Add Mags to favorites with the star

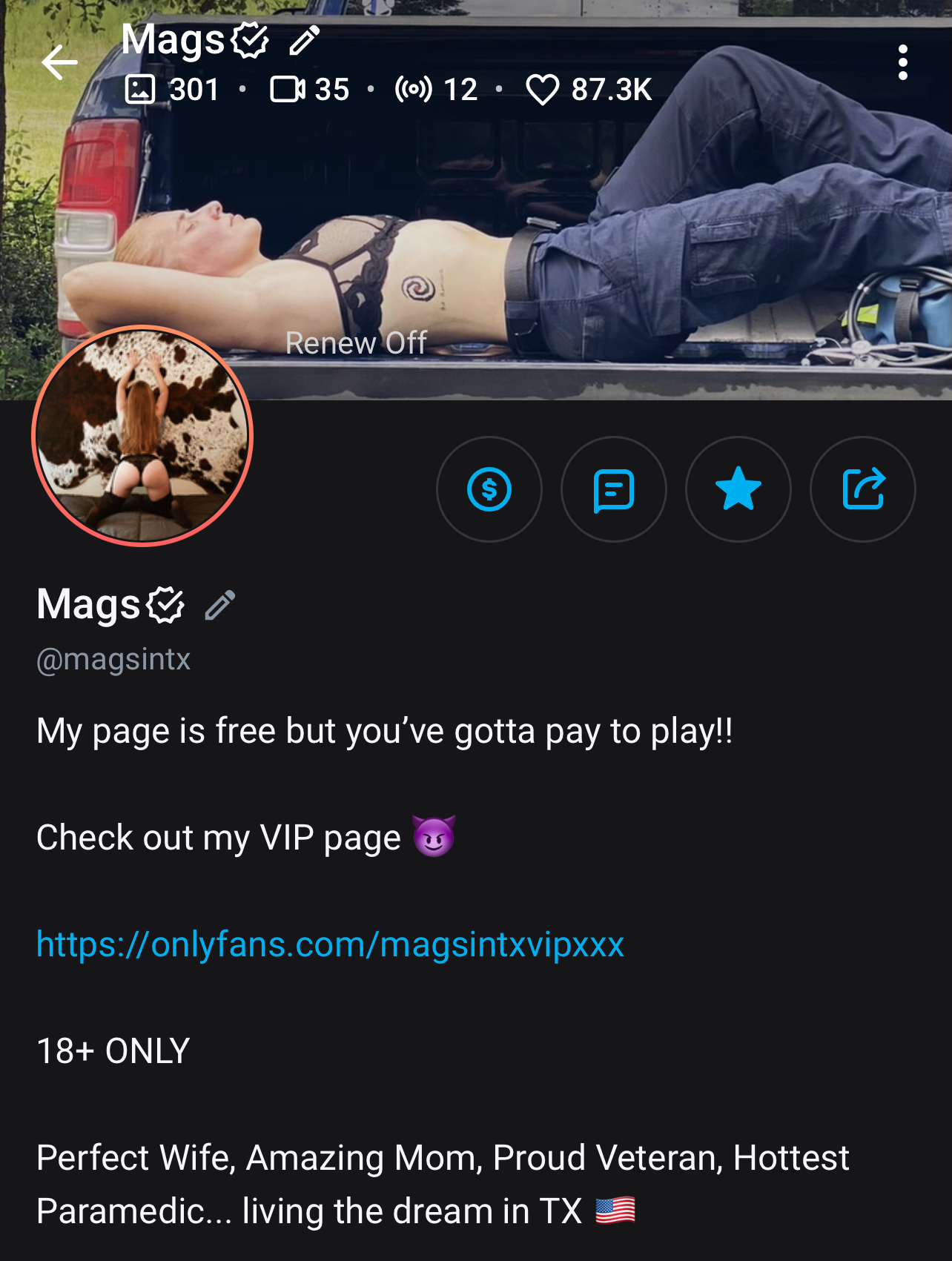[738, 489]
